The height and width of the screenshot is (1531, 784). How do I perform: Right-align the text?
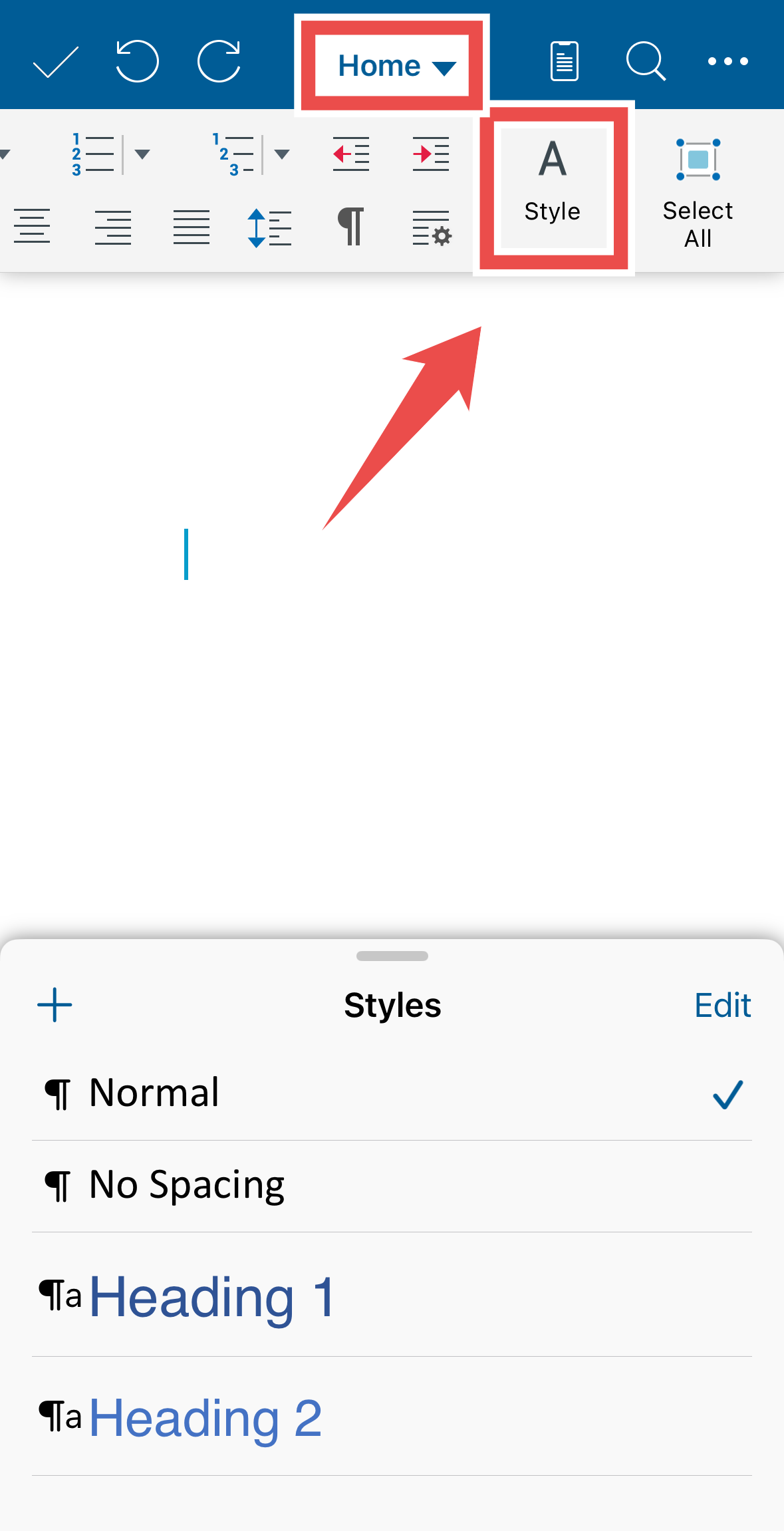pyautogui.click(x=113, y=227)
